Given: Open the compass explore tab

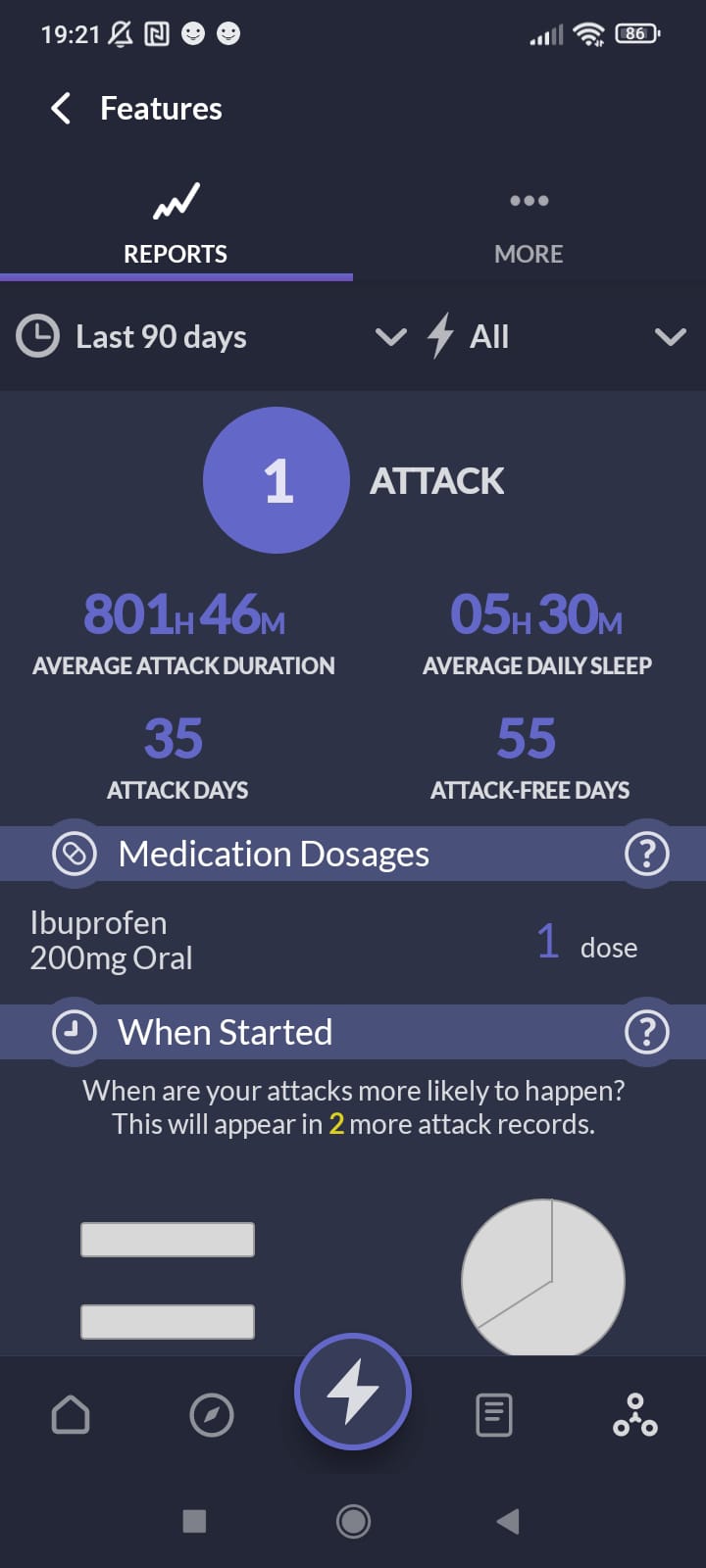Looking at the screenshot, I should tap(212, 1415).
